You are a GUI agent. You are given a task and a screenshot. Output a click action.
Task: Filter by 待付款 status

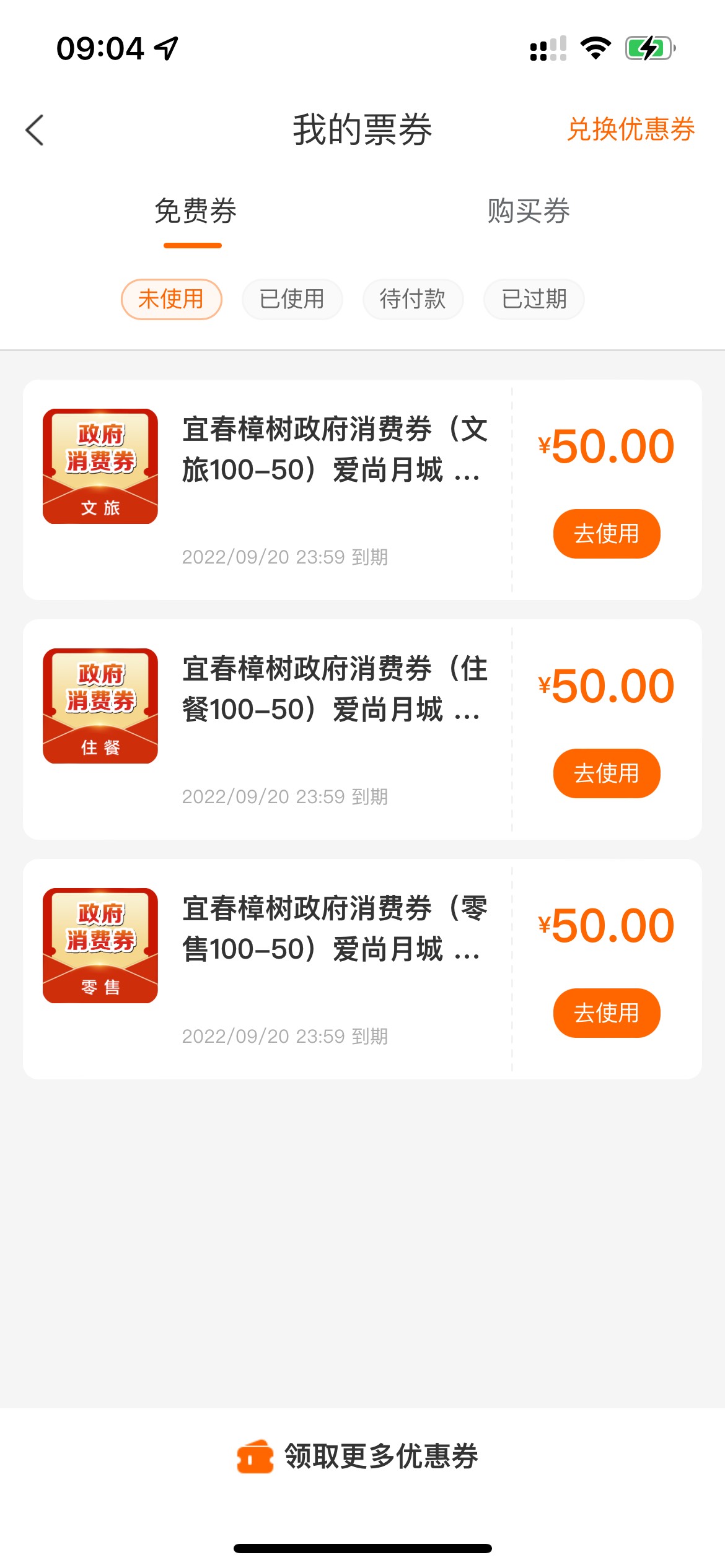point(413,299)
